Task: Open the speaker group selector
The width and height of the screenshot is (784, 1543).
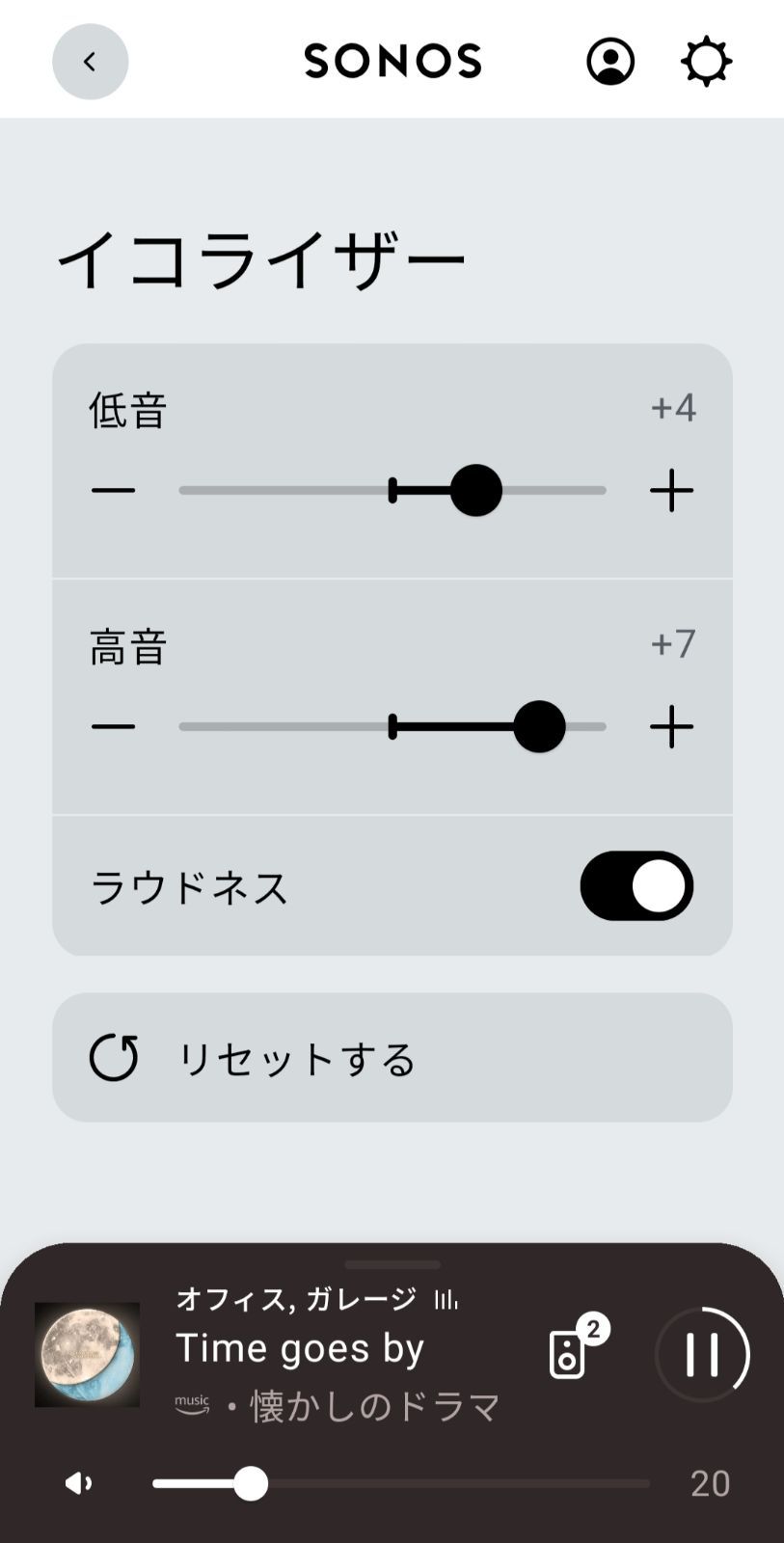Action: pos(569,1352)
